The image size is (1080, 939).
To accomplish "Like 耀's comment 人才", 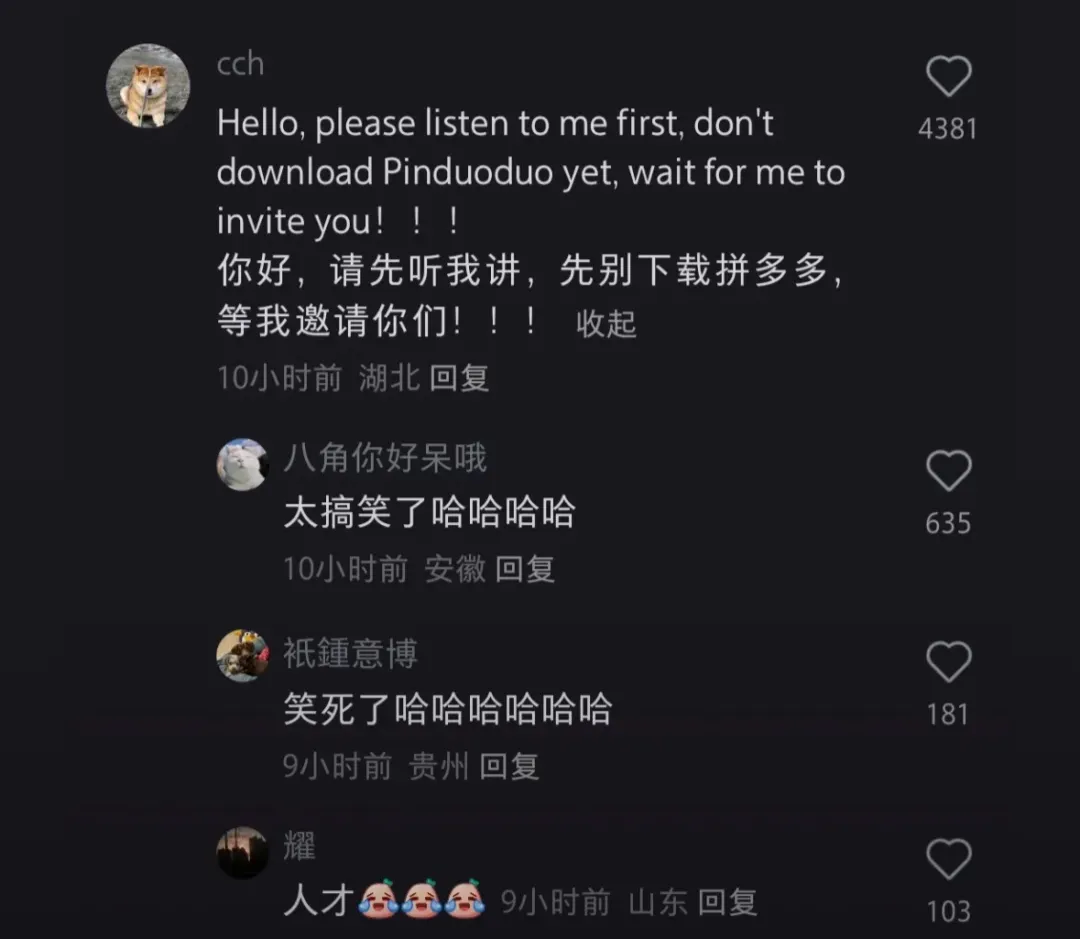I will click(948, 860).
